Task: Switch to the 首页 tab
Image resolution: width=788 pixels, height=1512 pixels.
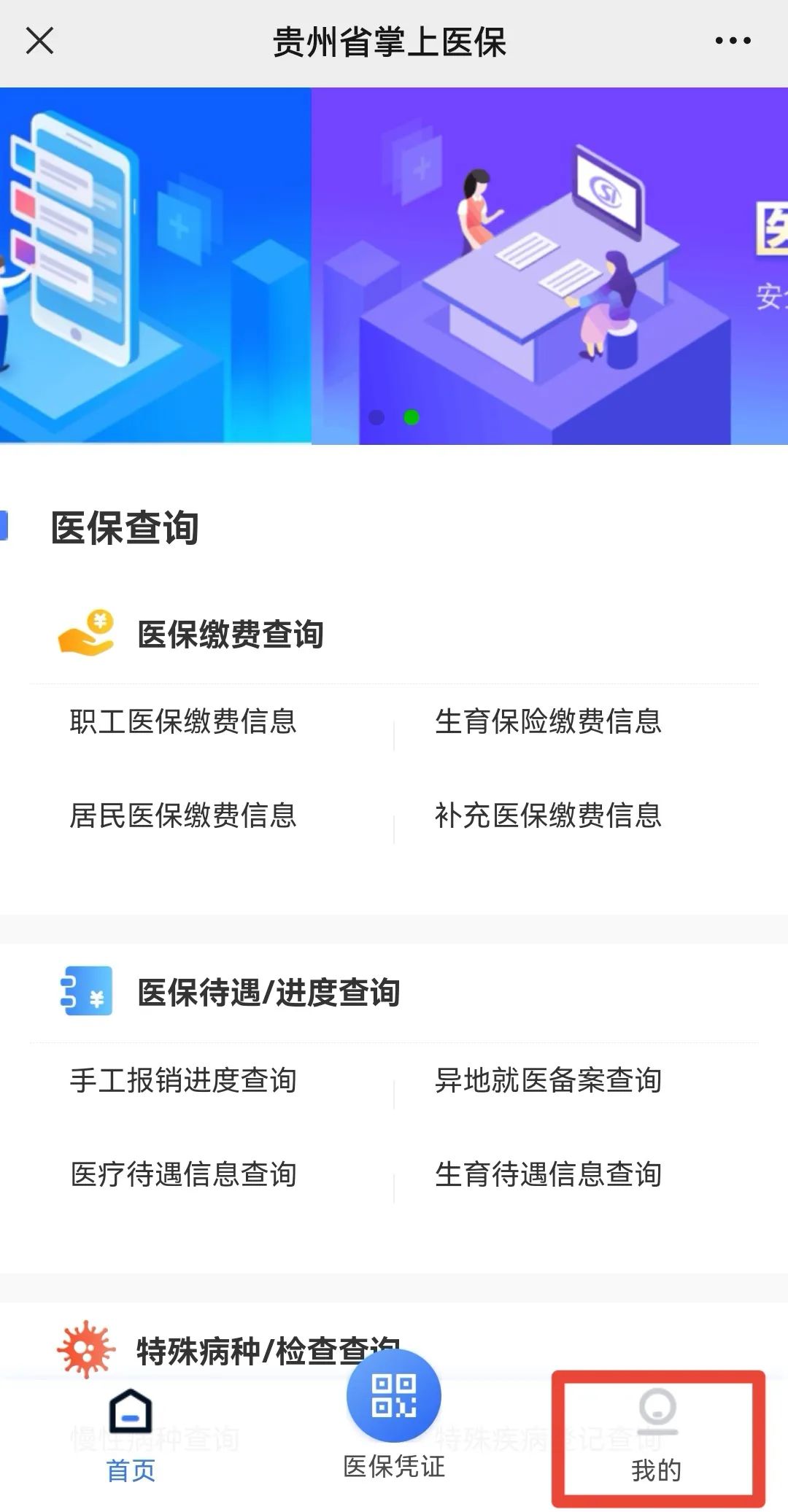Action: click(x=131, y=1435)
